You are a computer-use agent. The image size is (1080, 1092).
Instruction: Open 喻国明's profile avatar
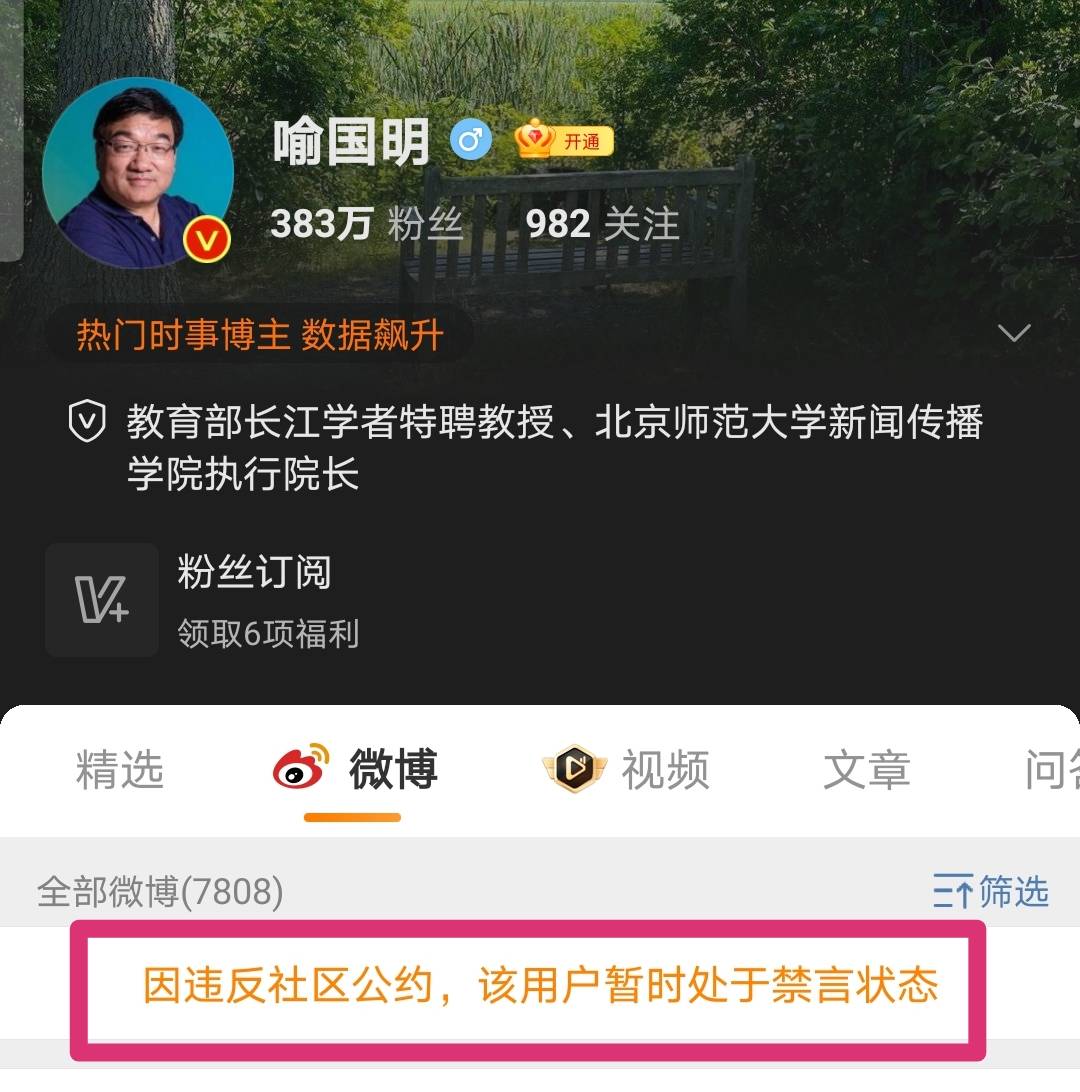pyautogui.click(x=137, y=172)
